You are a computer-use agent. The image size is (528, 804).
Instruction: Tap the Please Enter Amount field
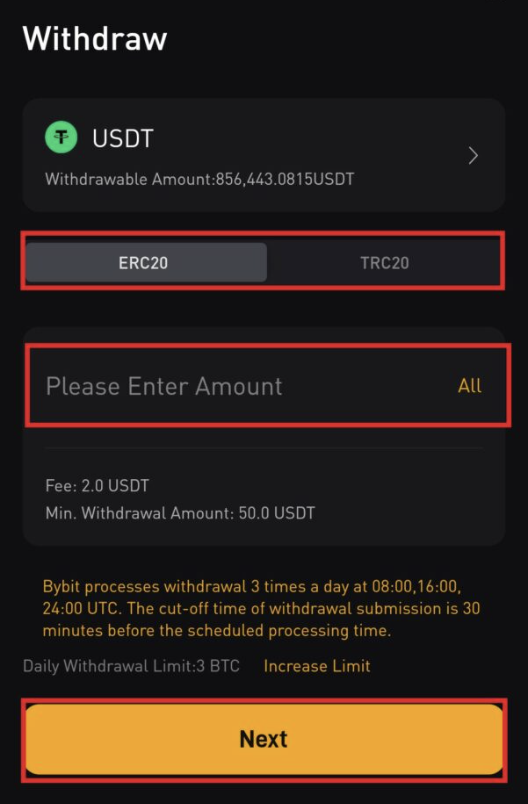coord(241,386)
